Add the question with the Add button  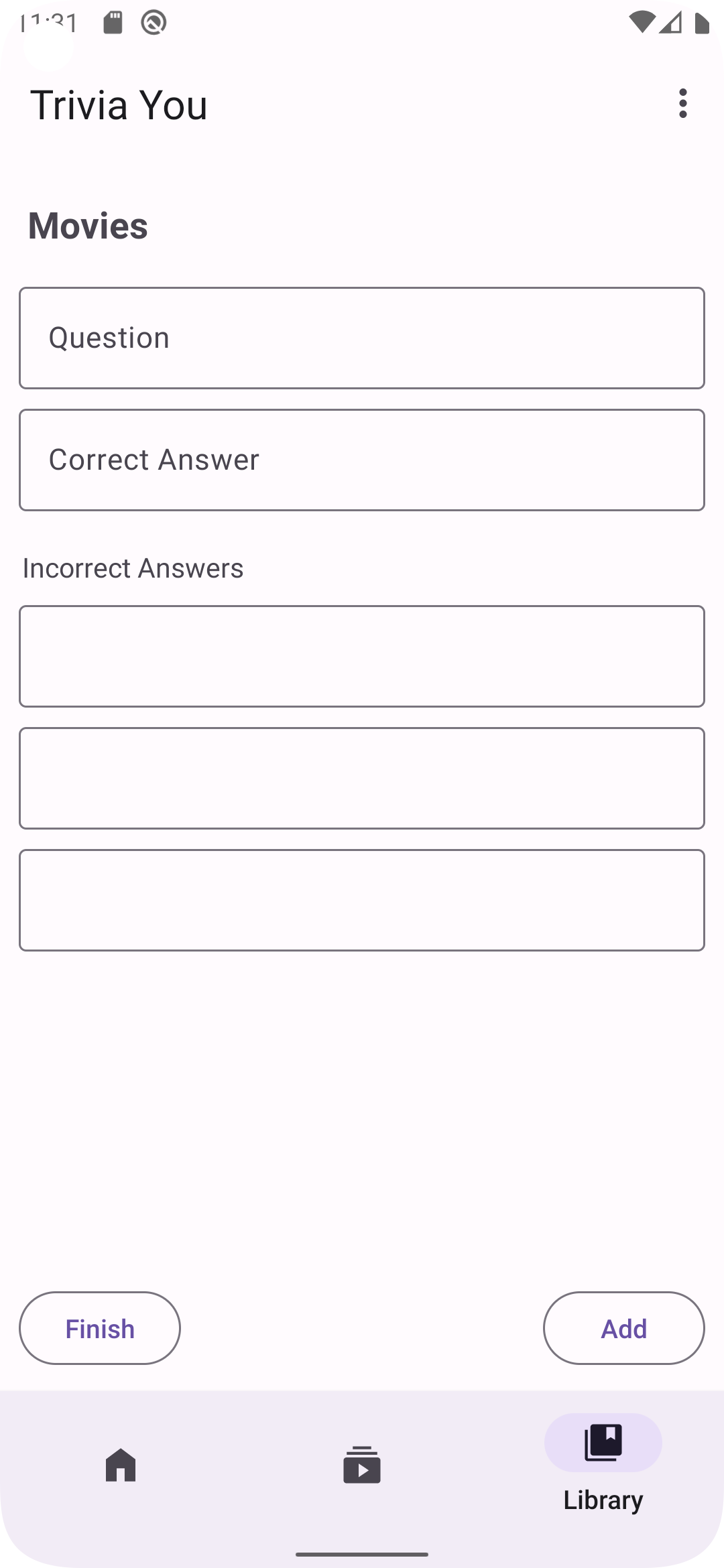click(624, 1328)
